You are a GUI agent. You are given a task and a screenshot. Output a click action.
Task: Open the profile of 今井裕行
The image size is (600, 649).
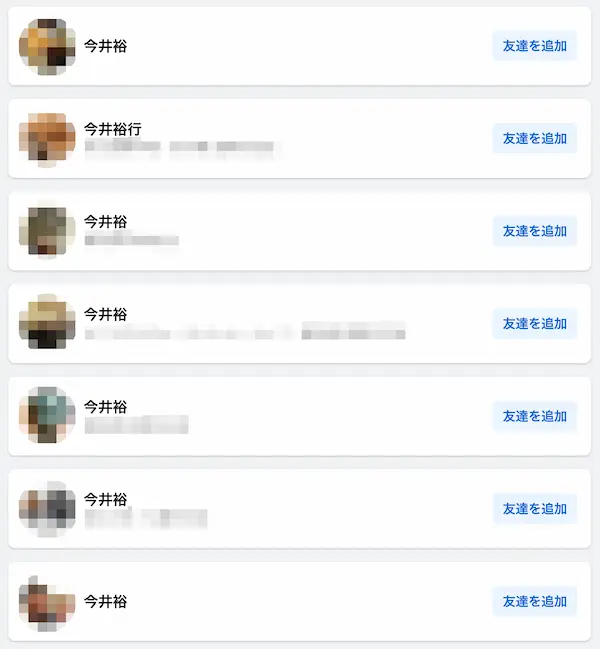113,129
